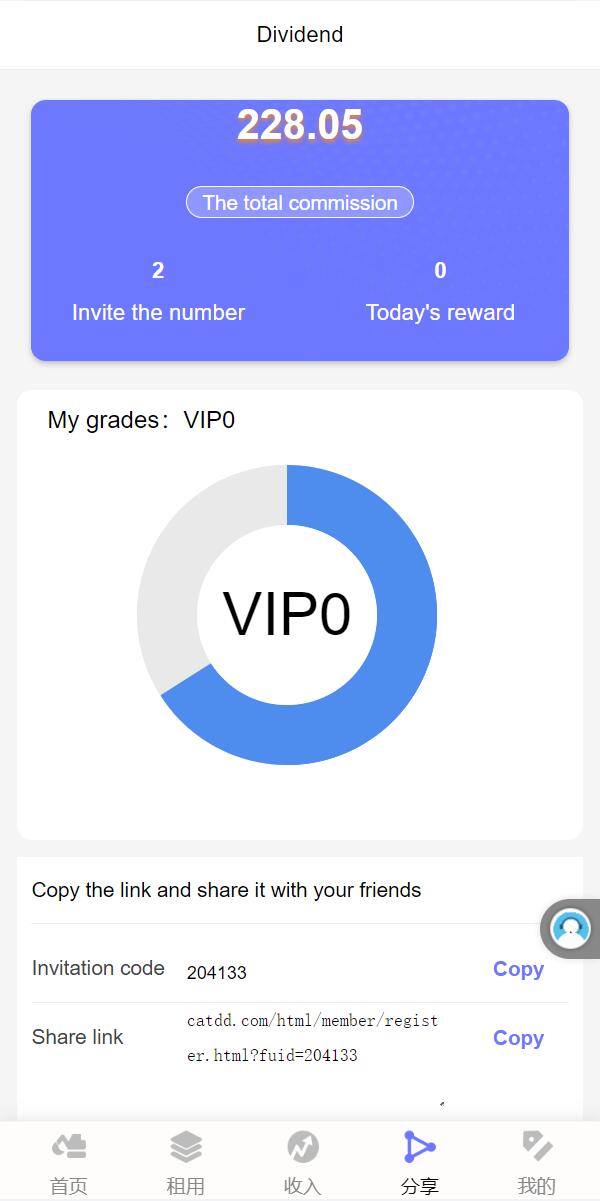Viewport: 600px width, 1201px height.
Task: Open the 租用 tab
Action: tap(185, 1161)
